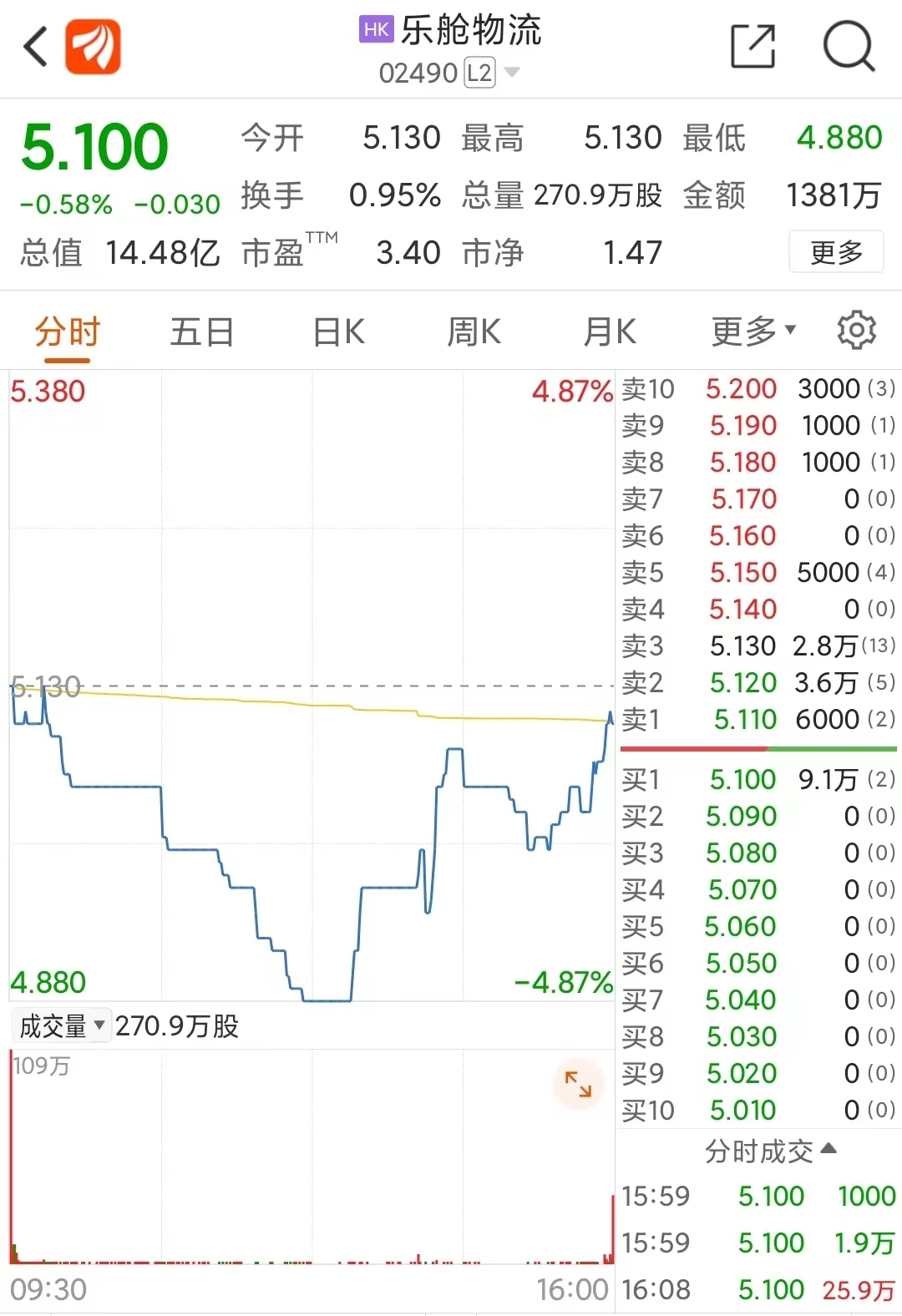Switch to the 周K chart tab
The image size is (902, 1316).
474,332
